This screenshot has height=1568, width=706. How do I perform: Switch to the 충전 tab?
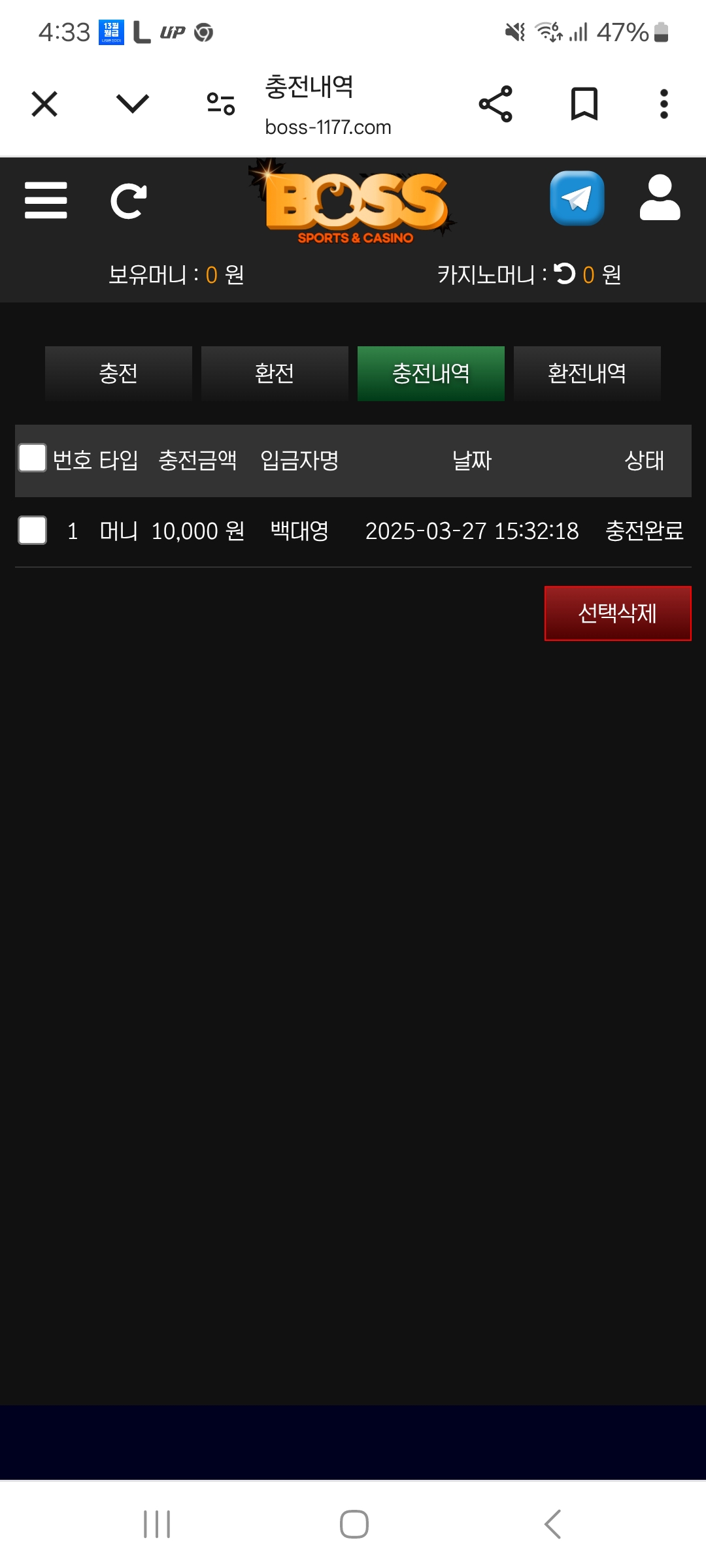pos(118,373)
